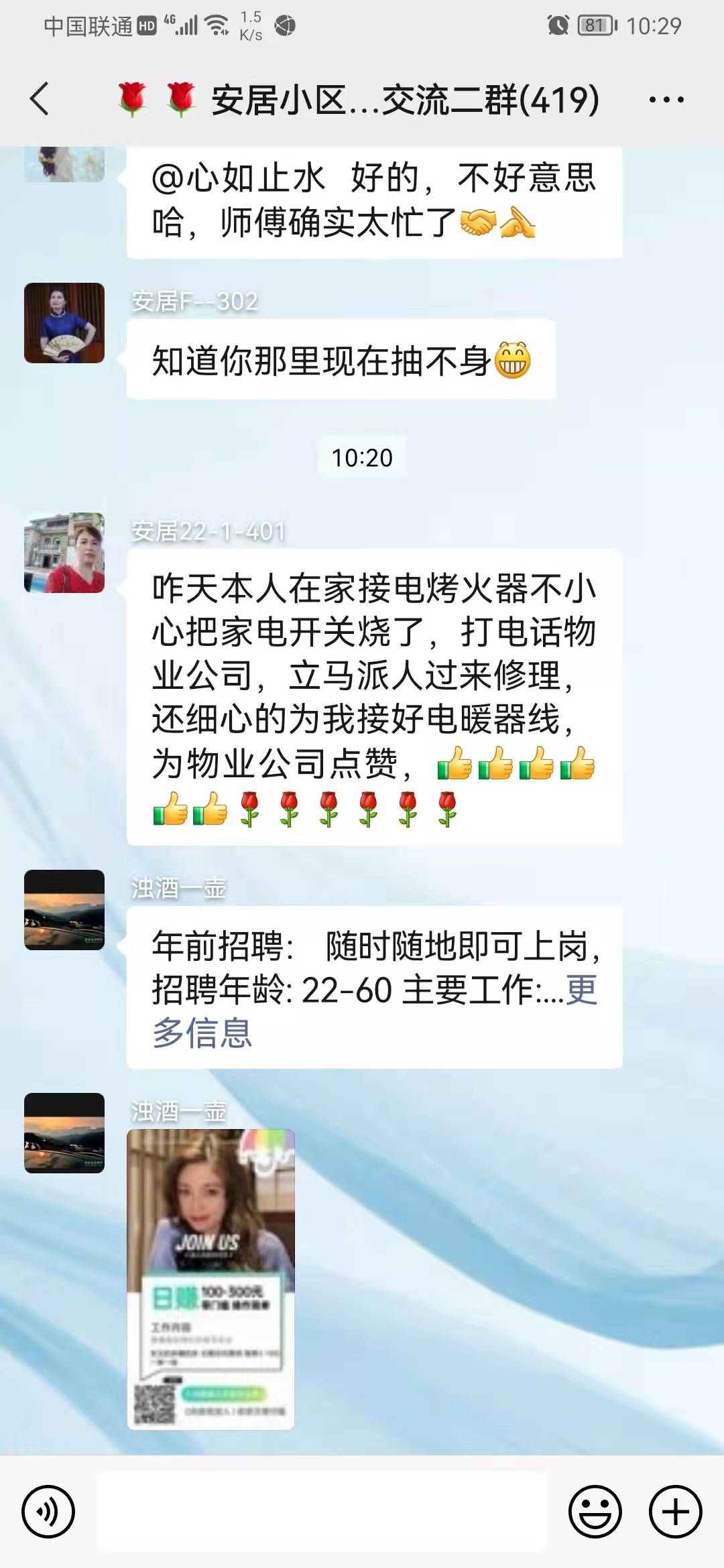The height and width of the screenshot is (1568, 724).
Task: Open 安居22-1-401's profile avatar
Action: click(64, 553)
